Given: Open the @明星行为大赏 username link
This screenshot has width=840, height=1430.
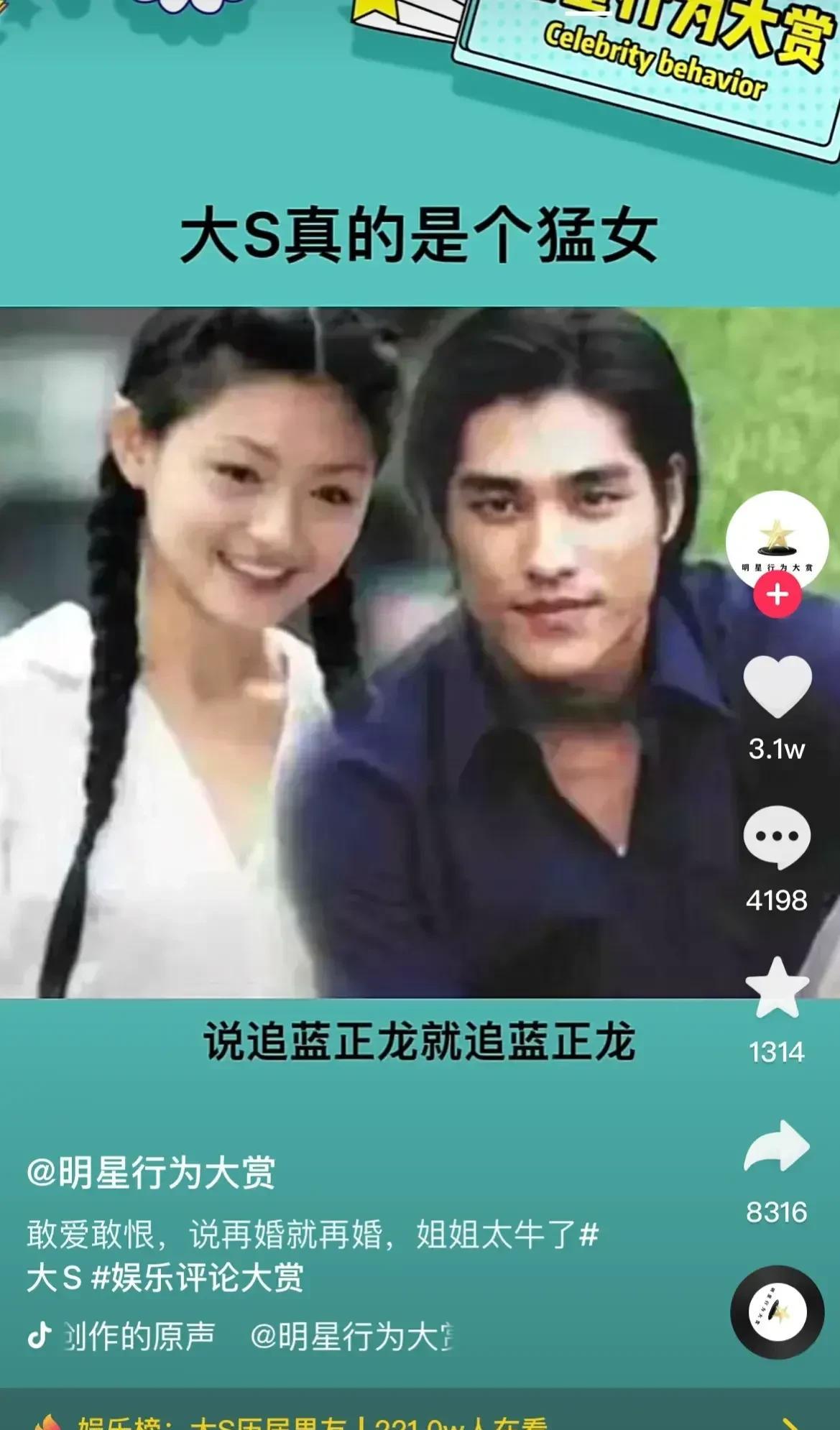Looking at the screenshot, I should coord(151,1173).
